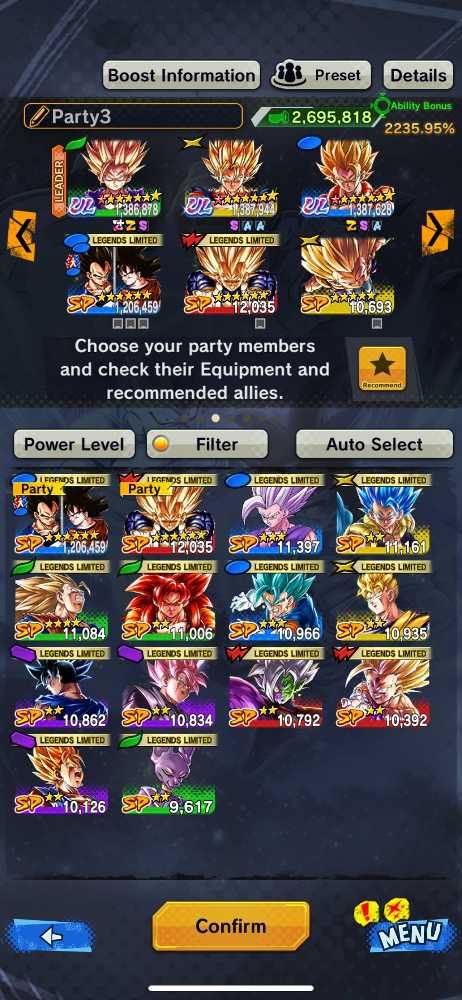Image resolution: width=462 pixels, height=1000 pixels.
Task: Change sorting via the Power Level button
Action: pyautogui.click(x=74, y=444)
